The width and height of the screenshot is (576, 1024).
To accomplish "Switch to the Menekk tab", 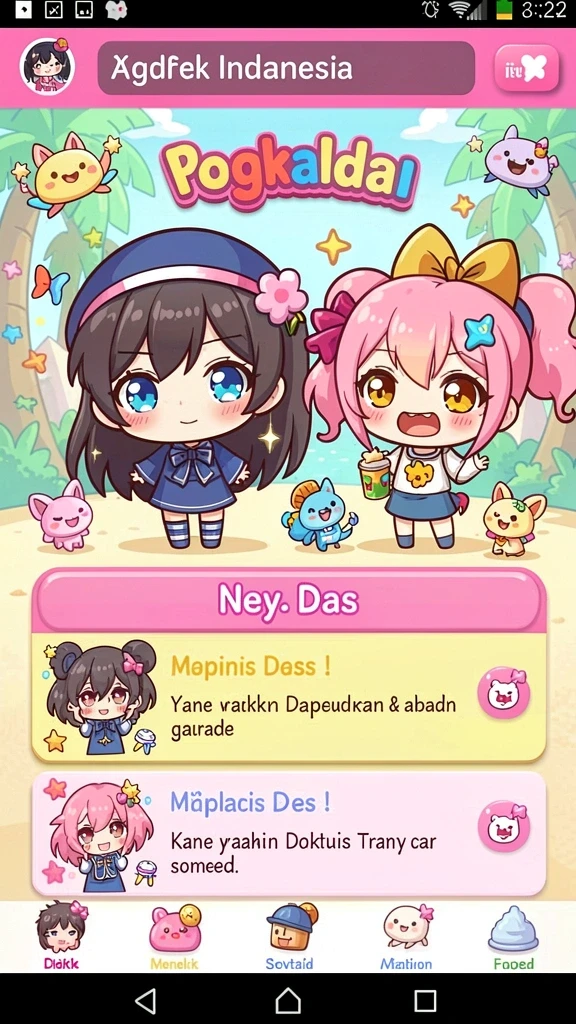I will click(174, 936).
